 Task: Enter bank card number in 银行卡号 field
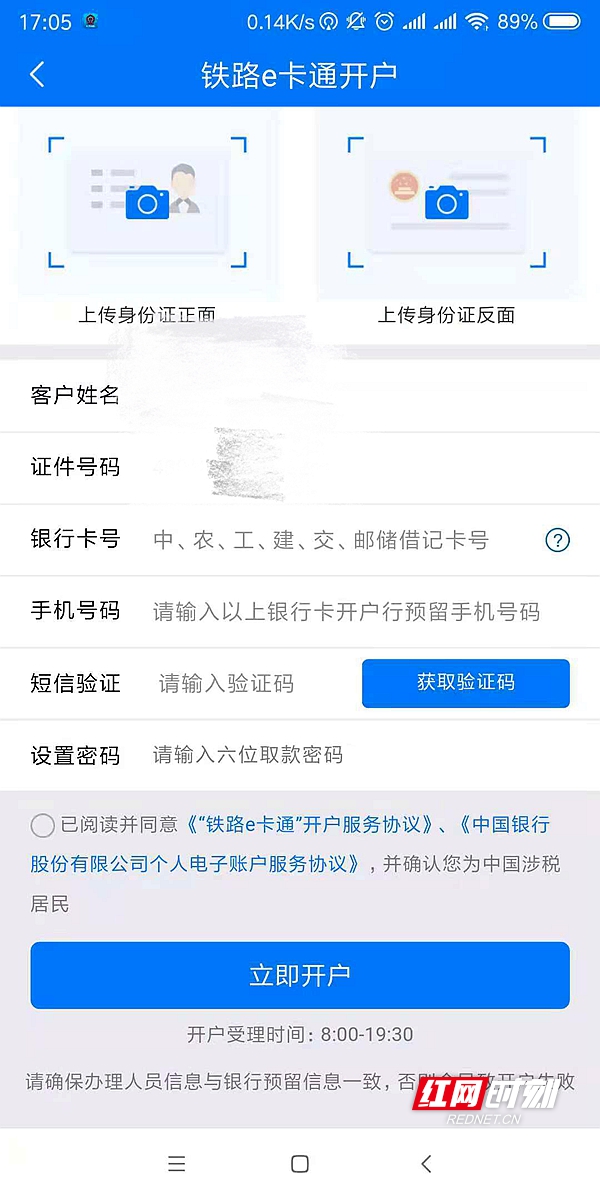[x=320, y=540]
